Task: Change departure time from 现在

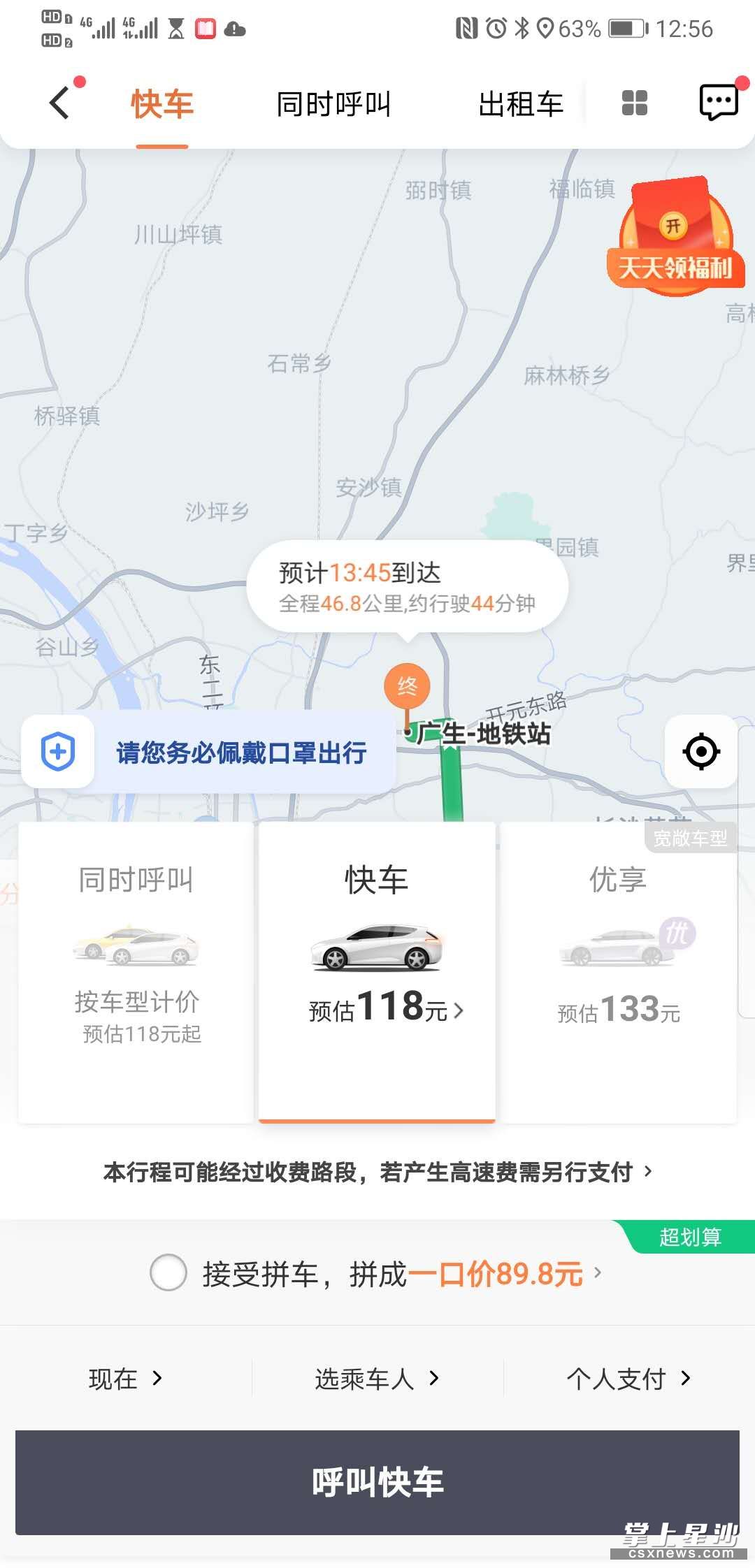Action: [126, 1379]
